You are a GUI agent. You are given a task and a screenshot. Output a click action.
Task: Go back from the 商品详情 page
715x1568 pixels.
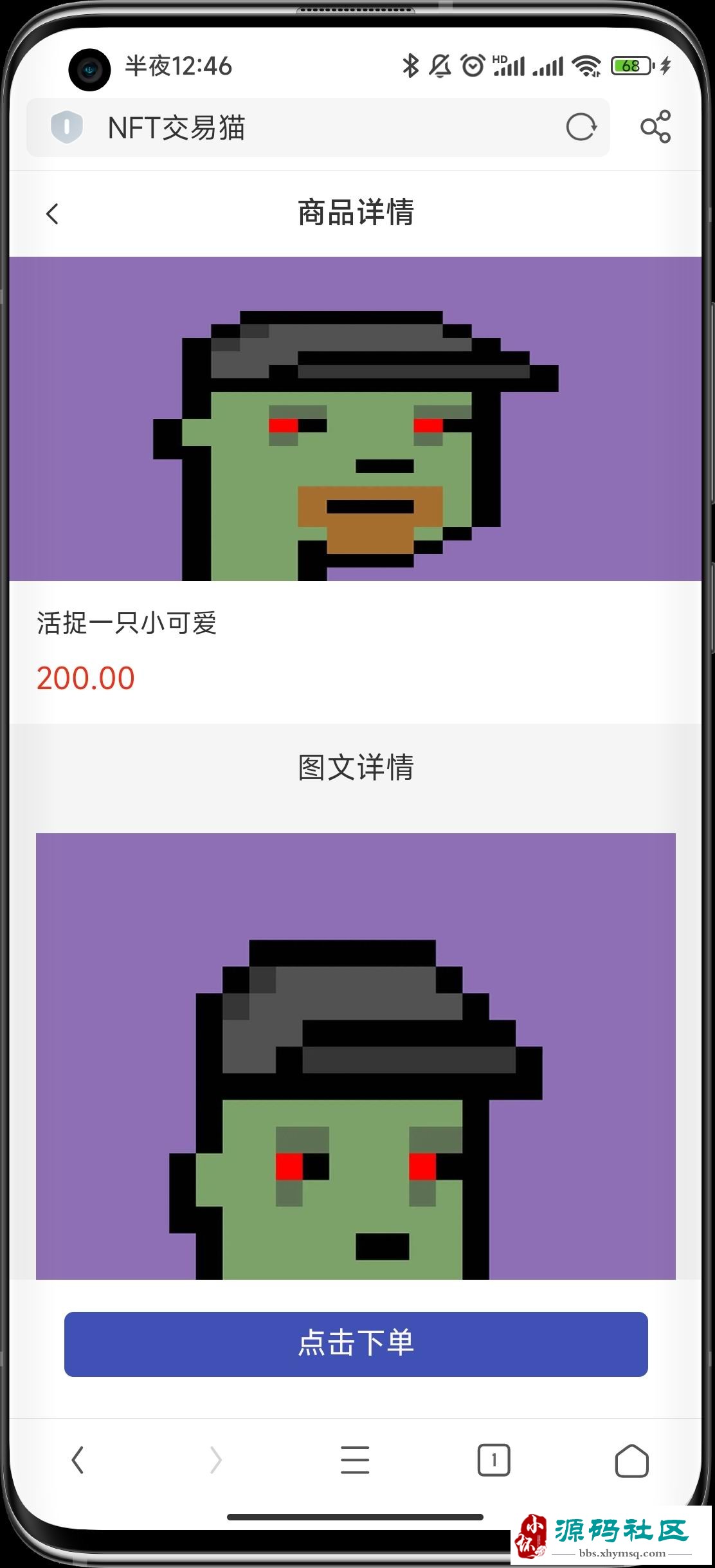tap(53, 214)
